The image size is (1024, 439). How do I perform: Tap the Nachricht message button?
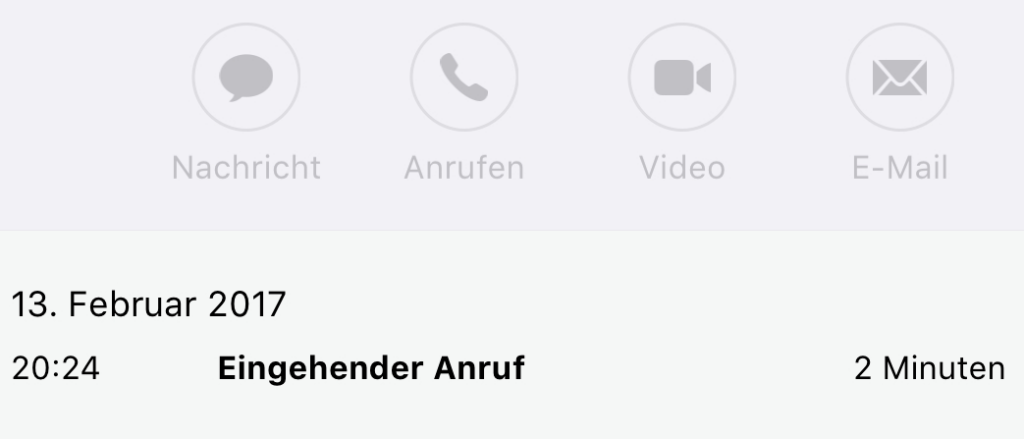(246, 78)
